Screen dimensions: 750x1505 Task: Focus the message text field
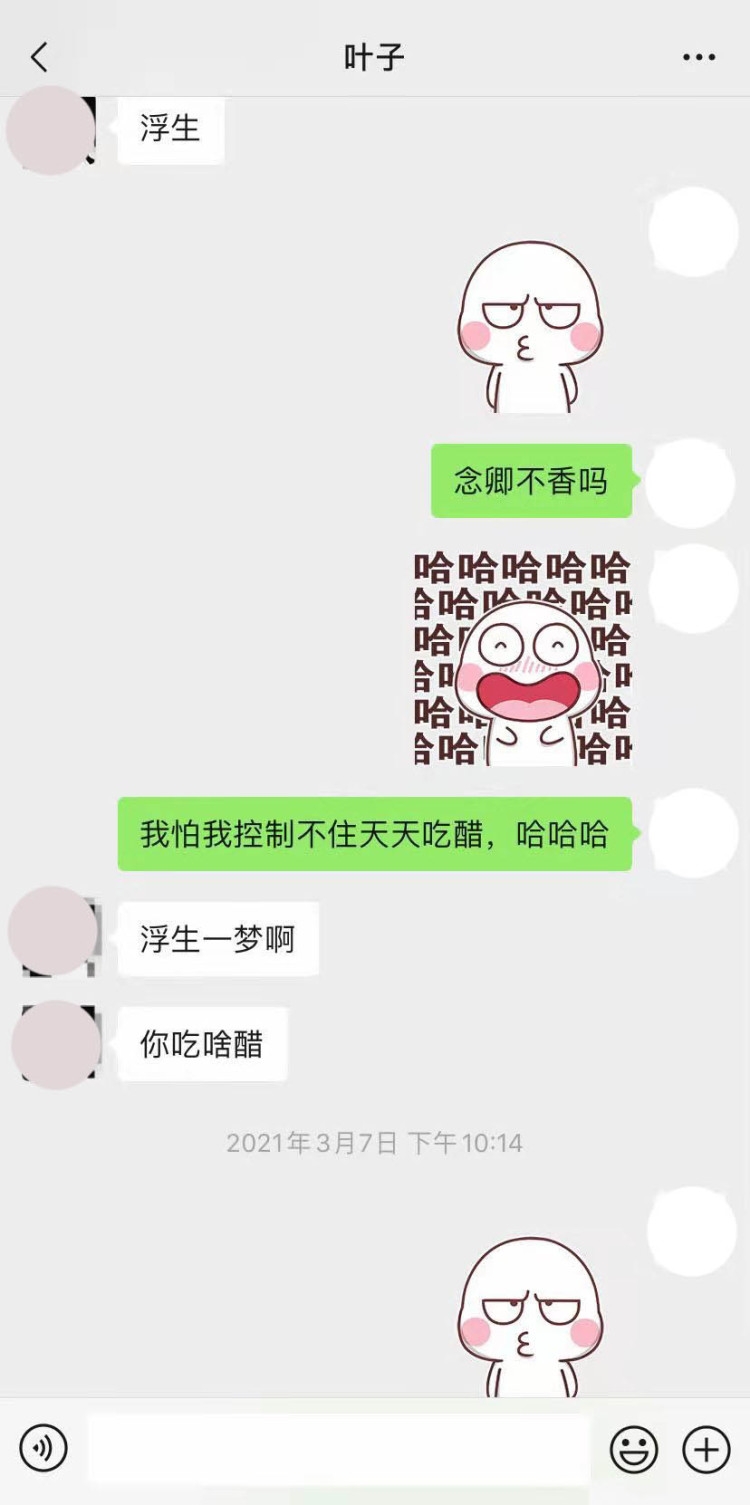click(338, 1448)
